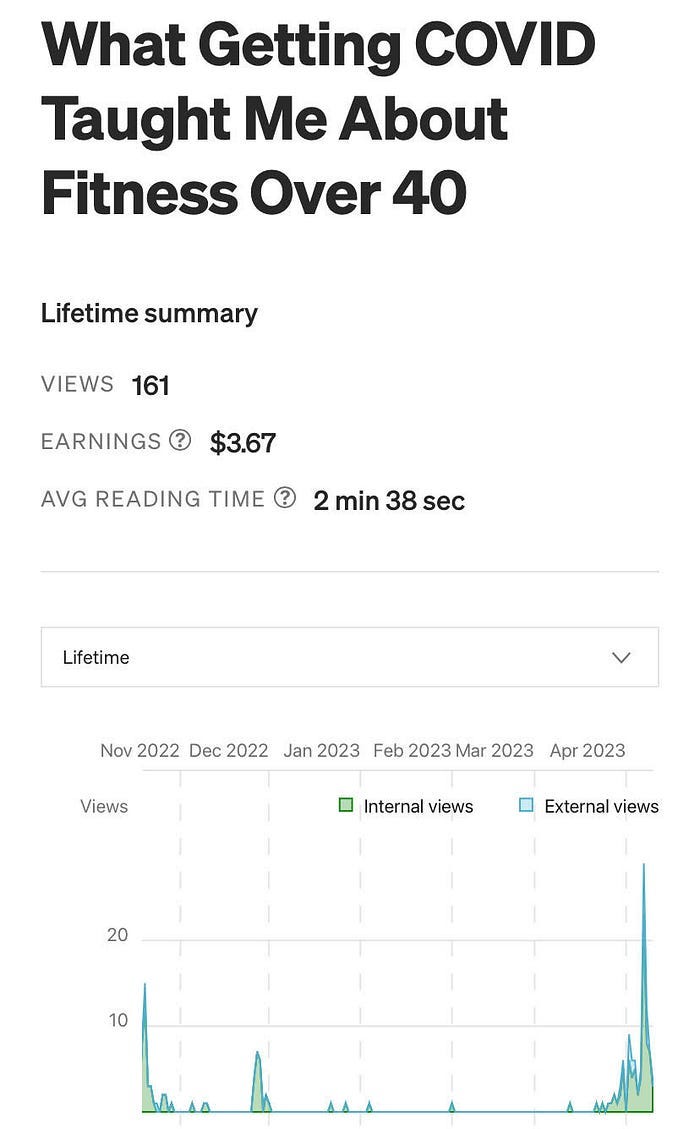Screen dimensions: 700x1129
Task: Open the Lifetime time range dropdown
Action: point(349,657)
